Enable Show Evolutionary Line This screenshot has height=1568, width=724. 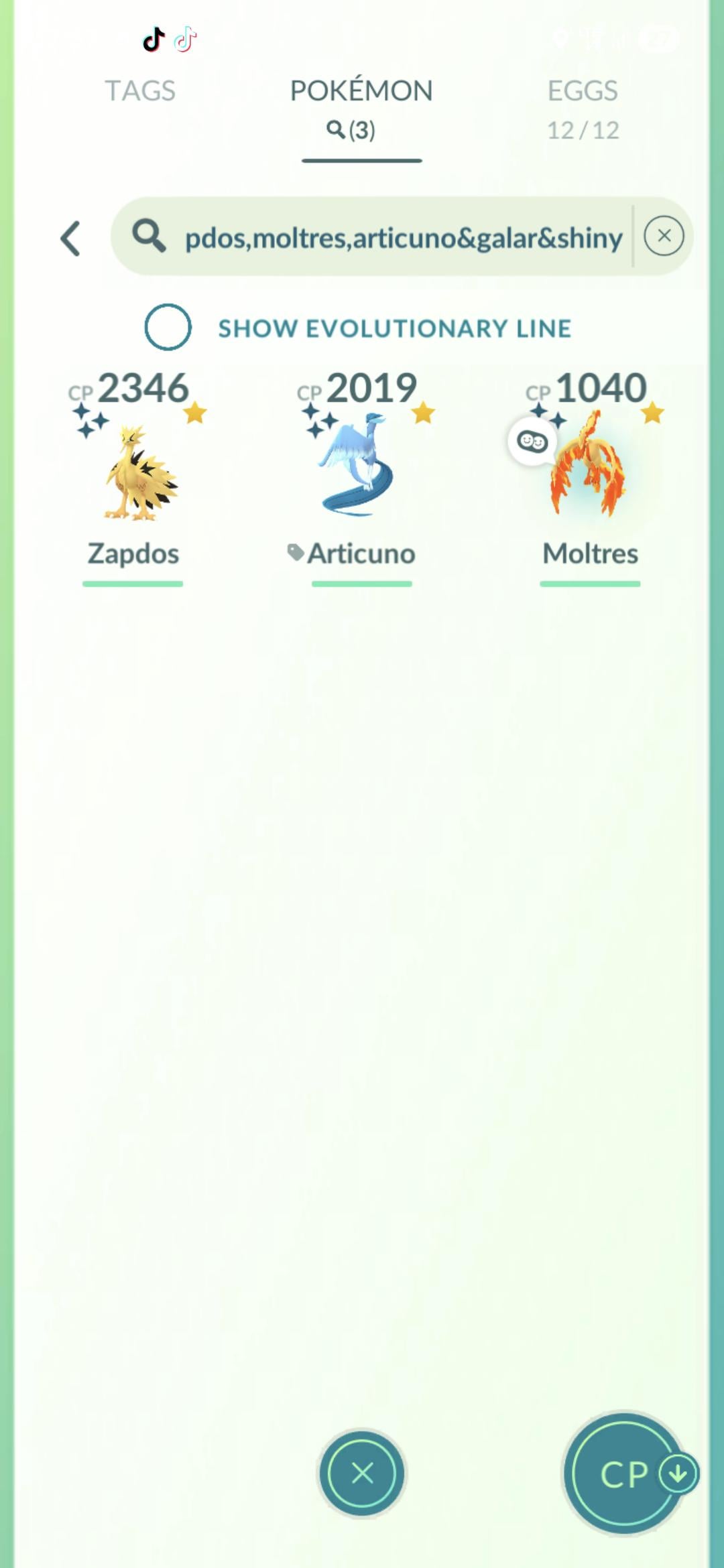pos(168,327)
